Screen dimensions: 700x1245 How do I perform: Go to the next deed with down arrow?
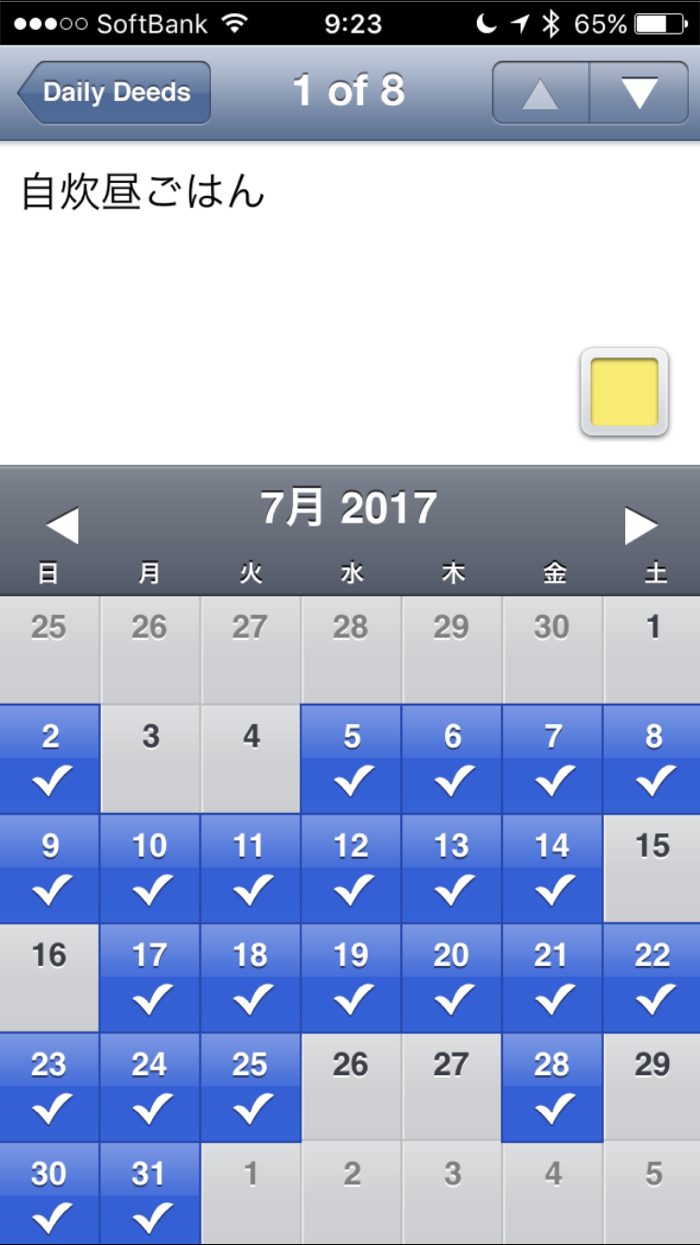(638, 92)
